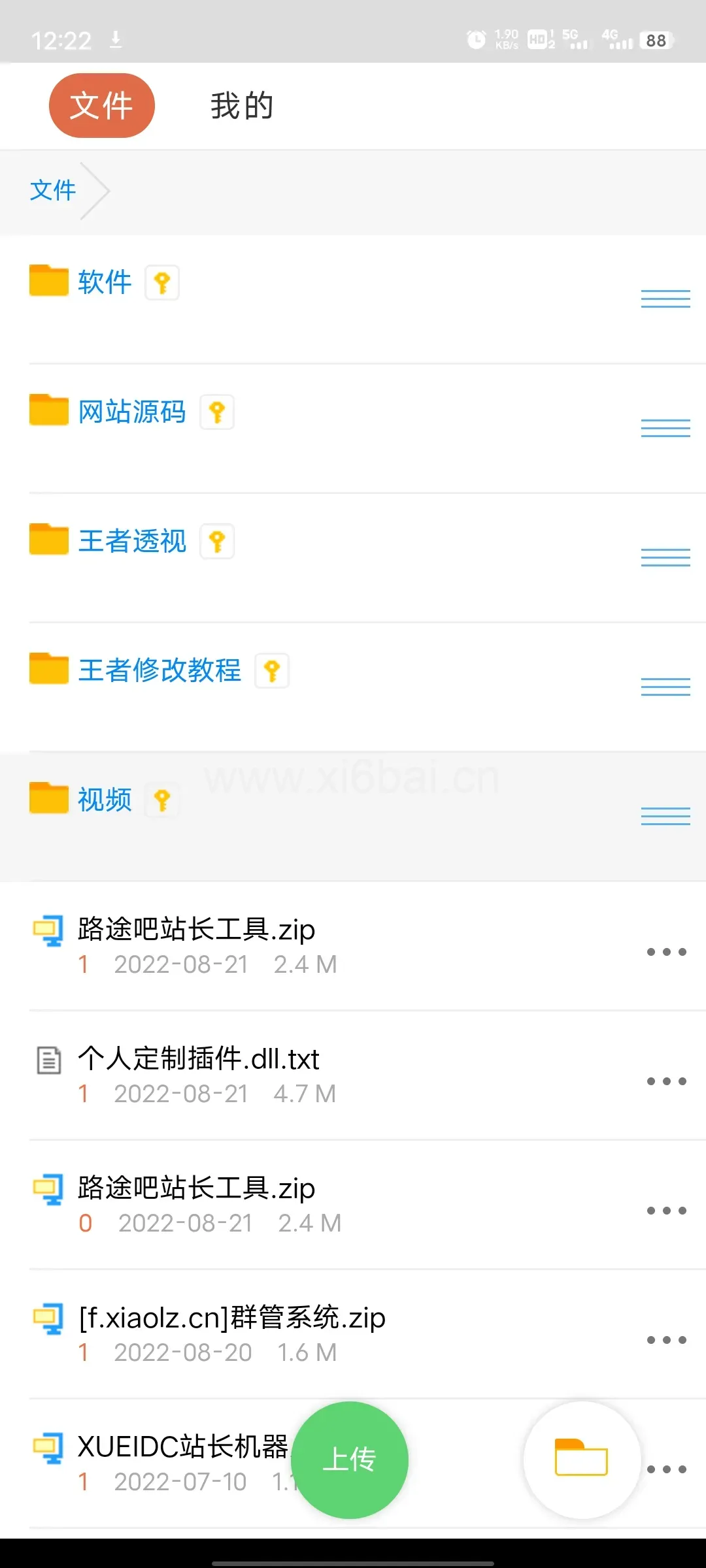The image size is (706, 1568).
Task: Open the menu lines for 视频 folder
Action: click(x=665, y=816)
